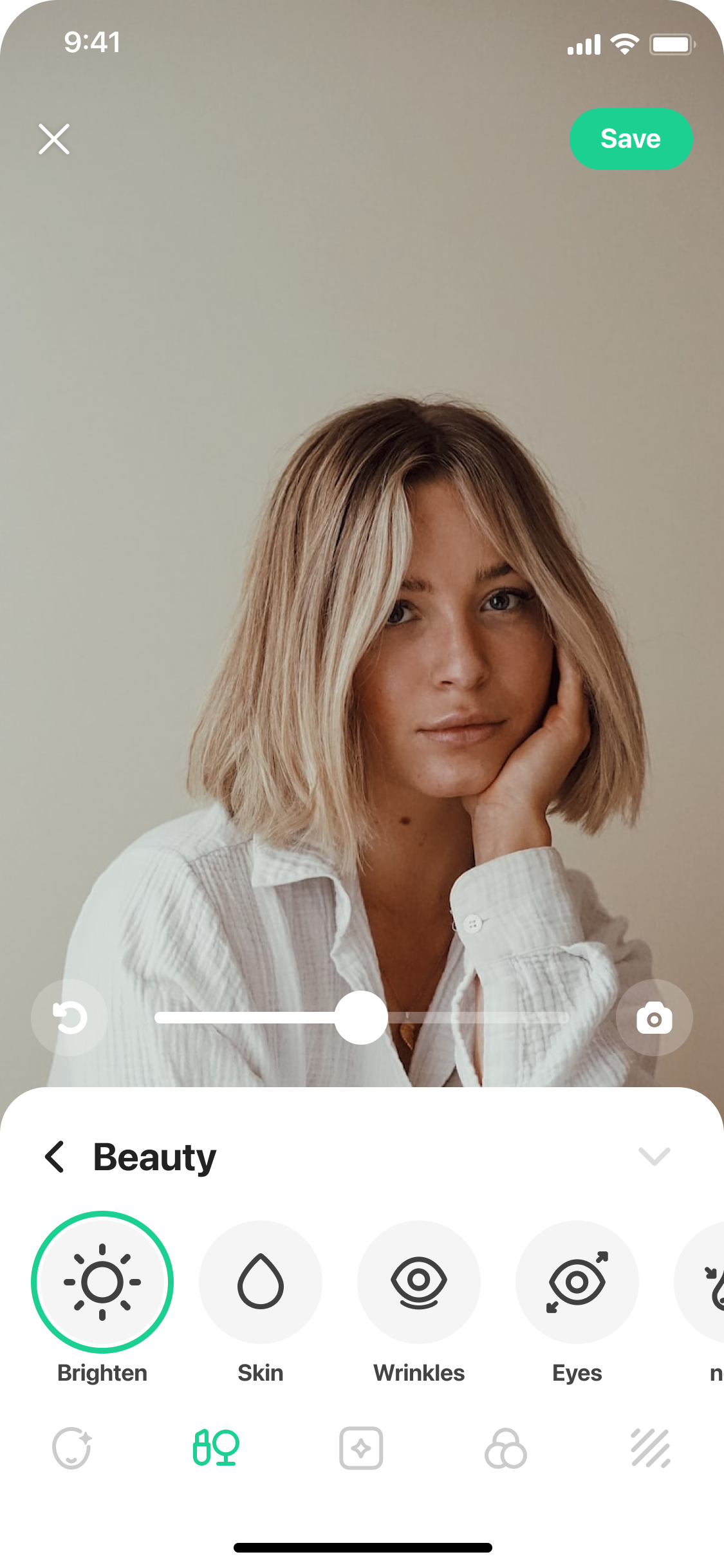Switch to the makeup beauty tab
This screenshot has height=1568, width=724.
pos(216,1448)
